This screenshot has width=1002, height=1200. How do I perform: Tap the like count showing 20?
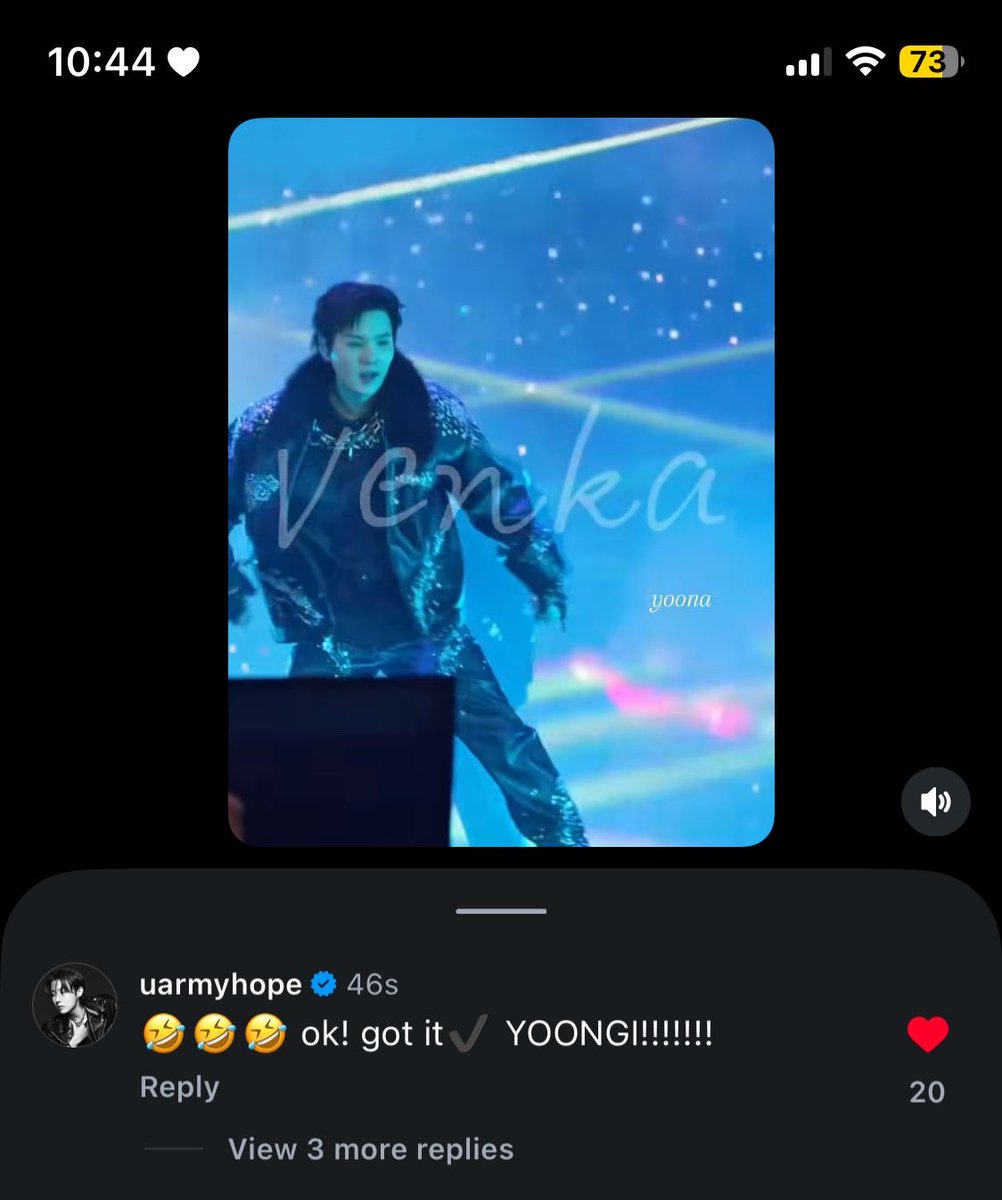[x=929, y=1091]
